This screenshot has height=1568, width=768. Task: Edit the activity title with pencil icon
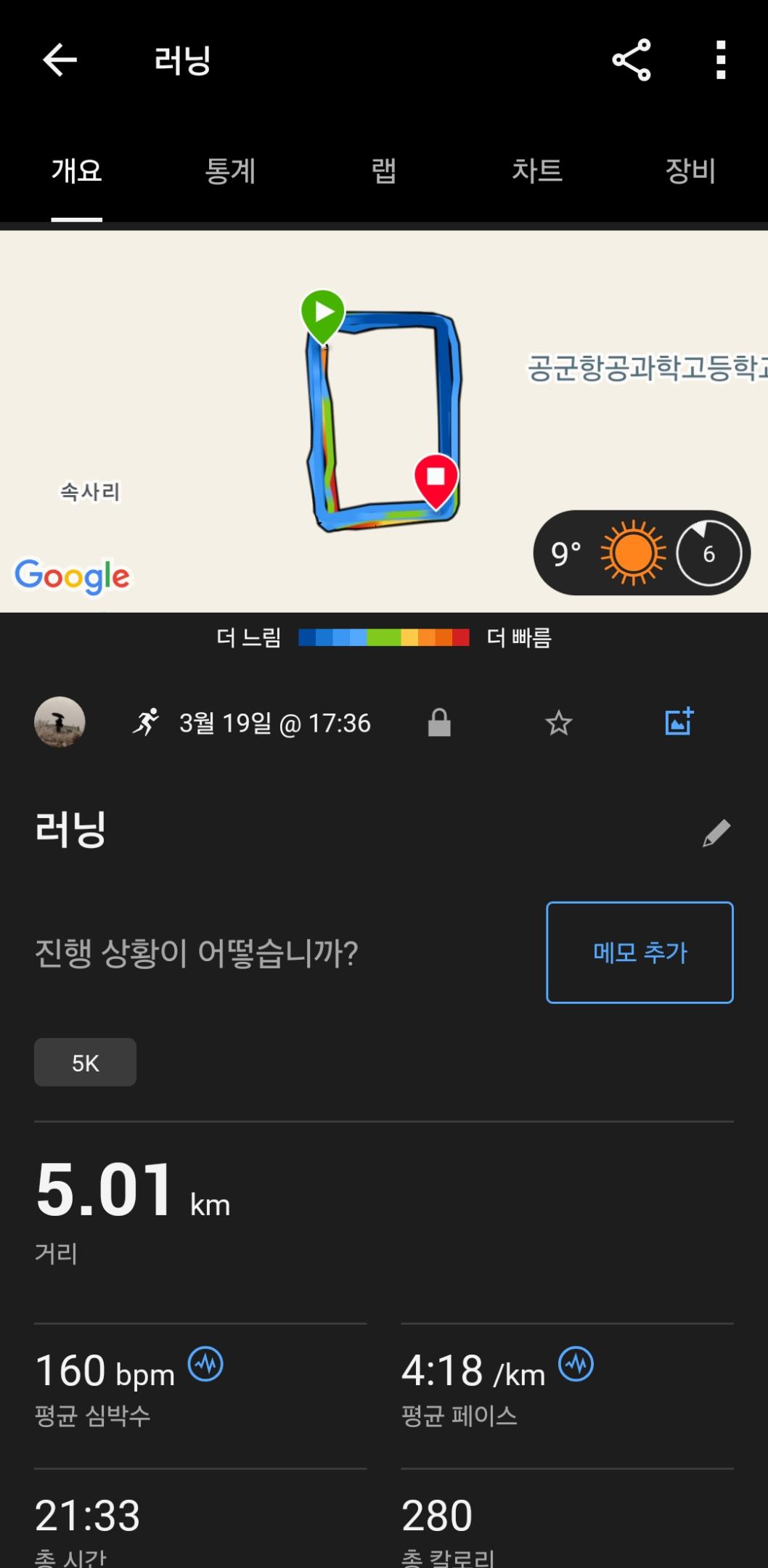(716, 832)
